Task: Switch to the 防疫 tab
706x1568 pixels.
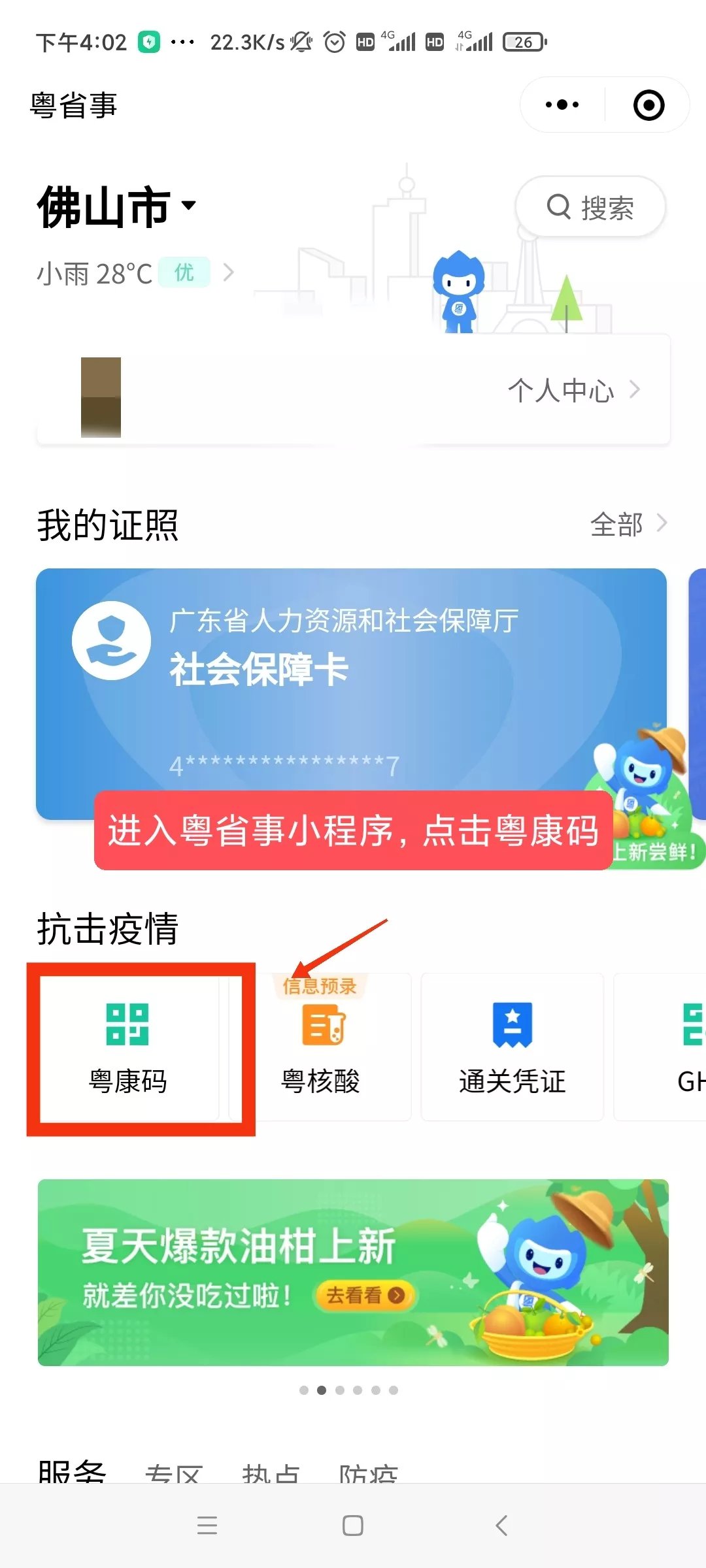Action: tap(368, 1471)
